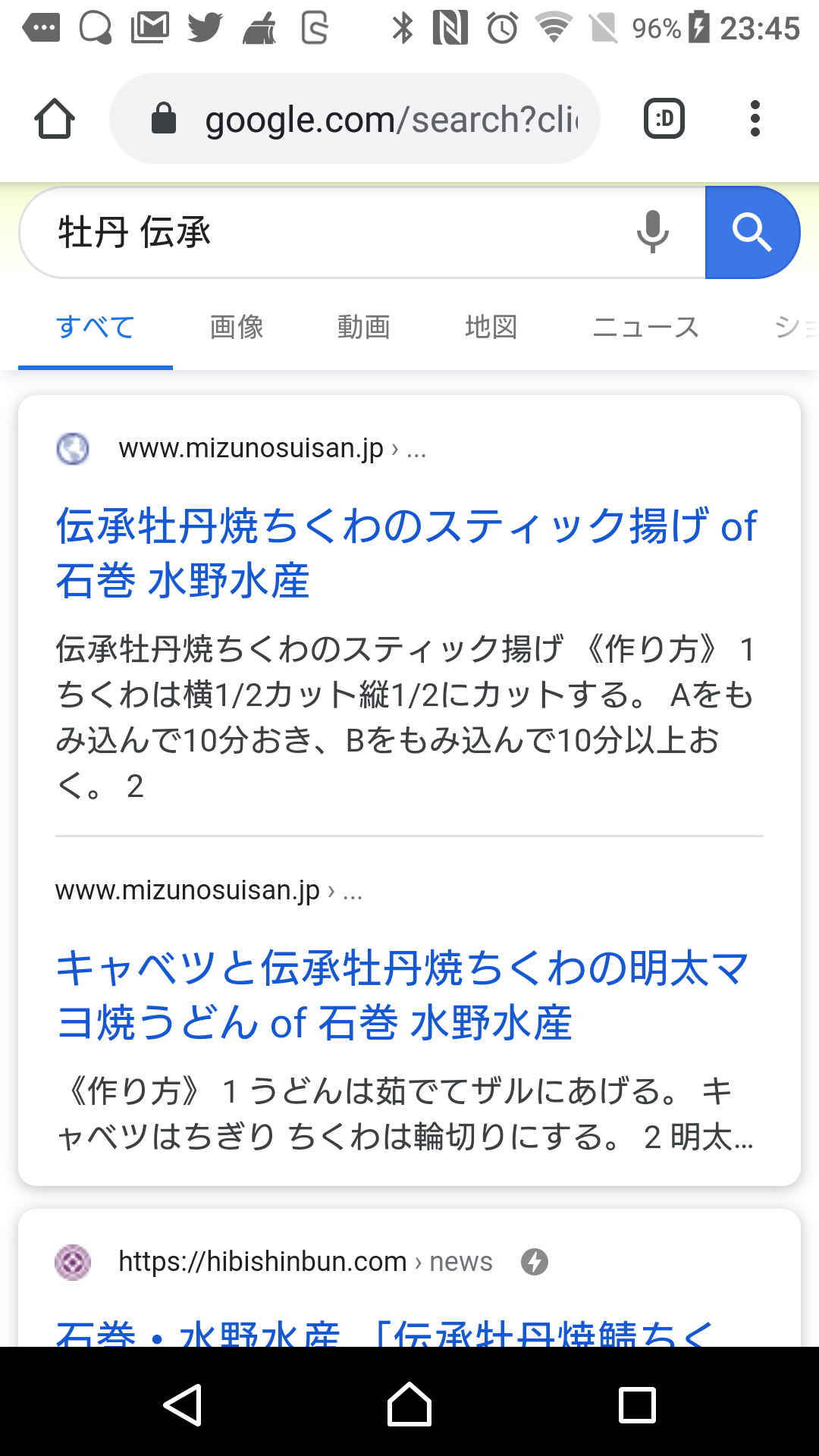Viewport: 819px width, 1456px height.
Task: Show recent apps
Action: click(637, 1404)
